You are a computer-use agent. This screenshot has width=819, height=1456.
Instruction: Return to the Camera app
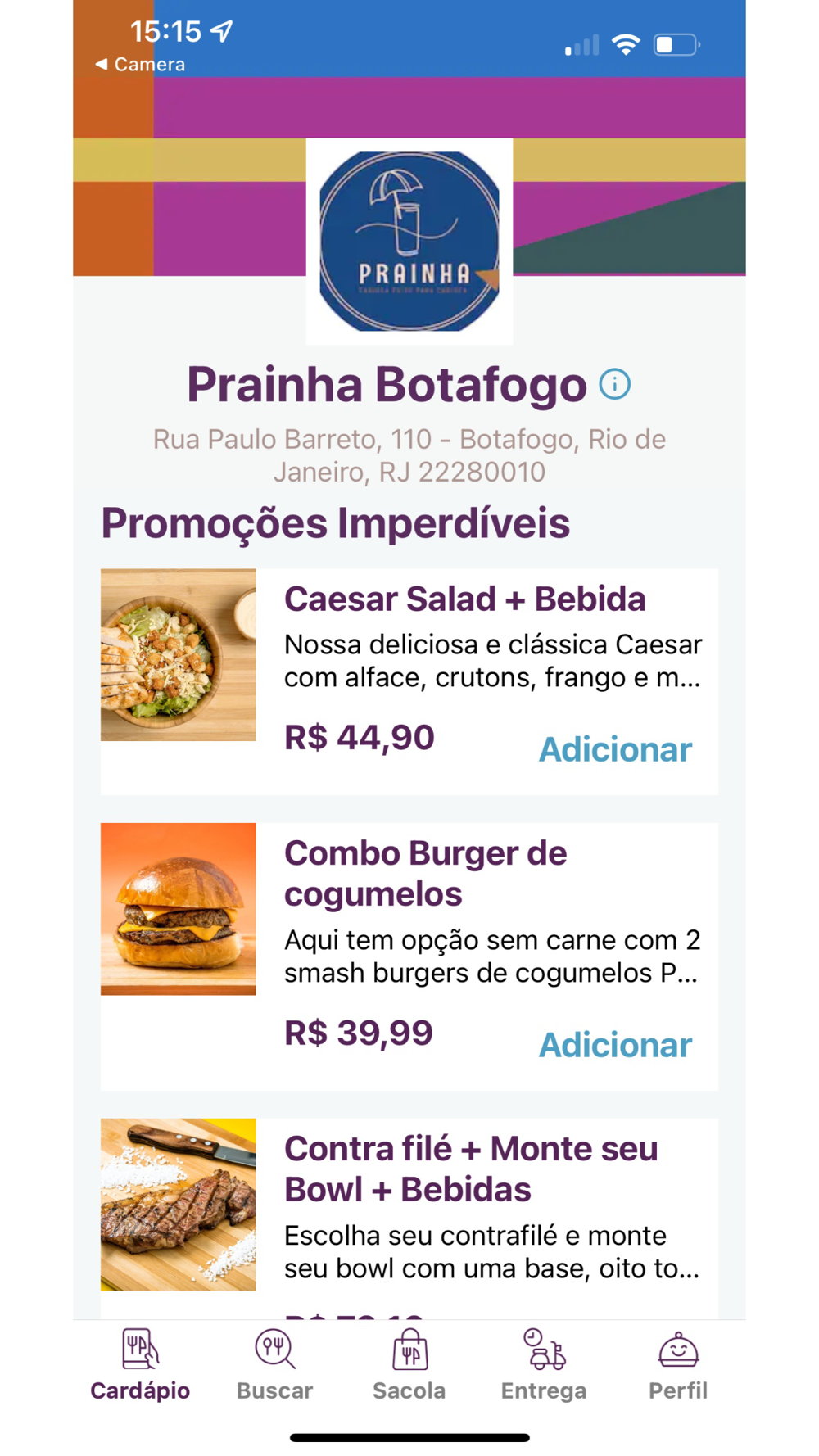(140, 64)
